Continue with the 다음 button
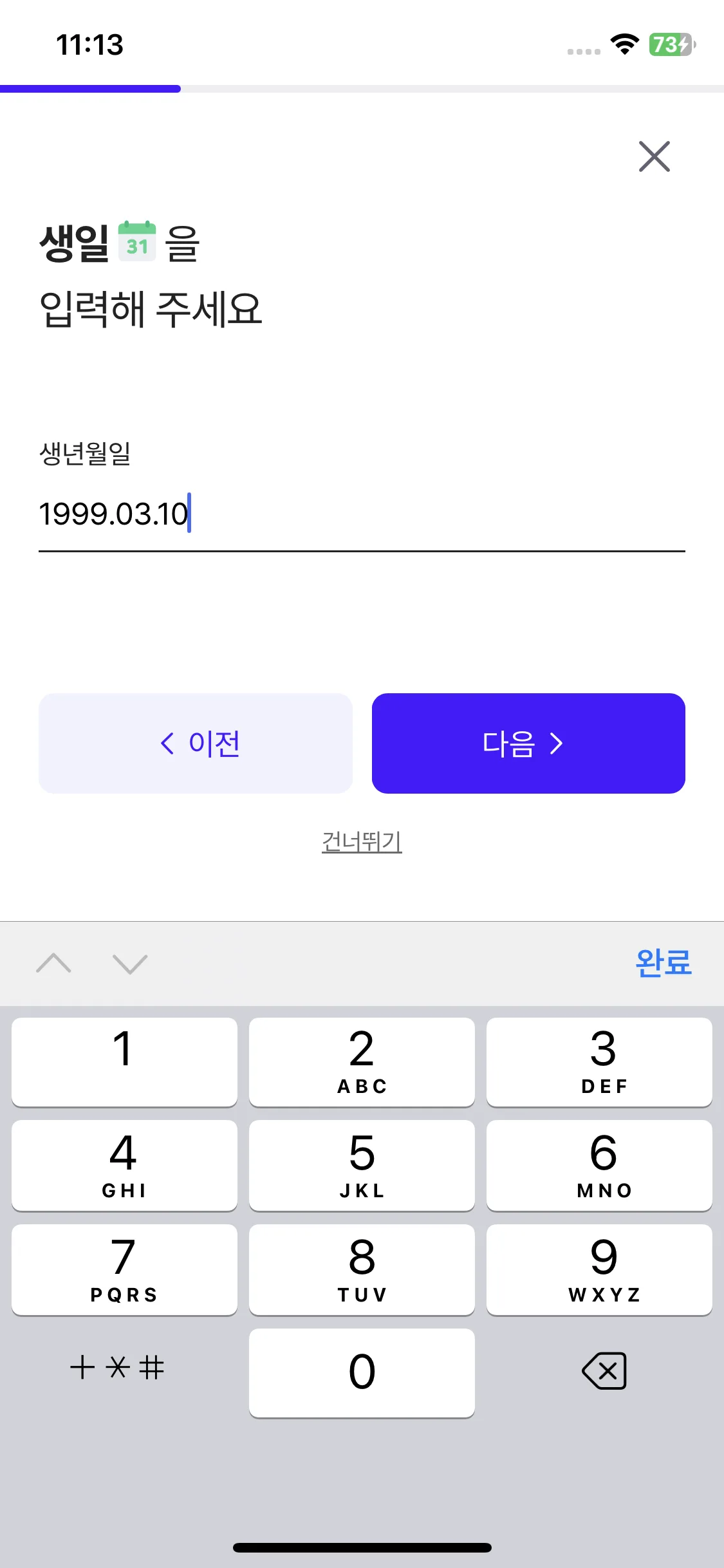The width and height of the screenshot is (724, 1568). pos(528,743)
